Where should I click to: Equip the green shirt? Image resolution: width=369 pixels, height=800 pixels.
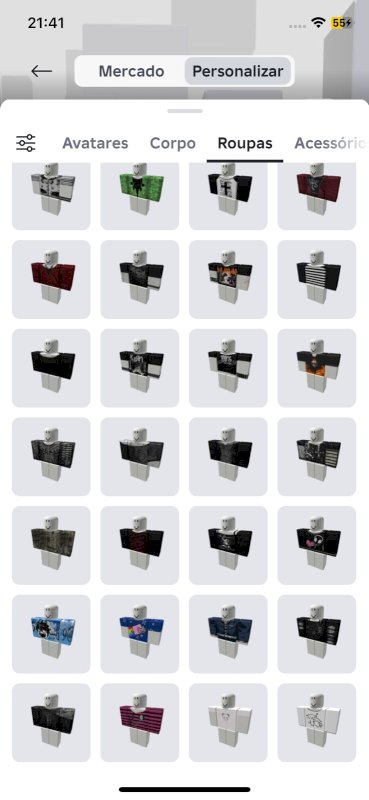[x=140, y=196]
